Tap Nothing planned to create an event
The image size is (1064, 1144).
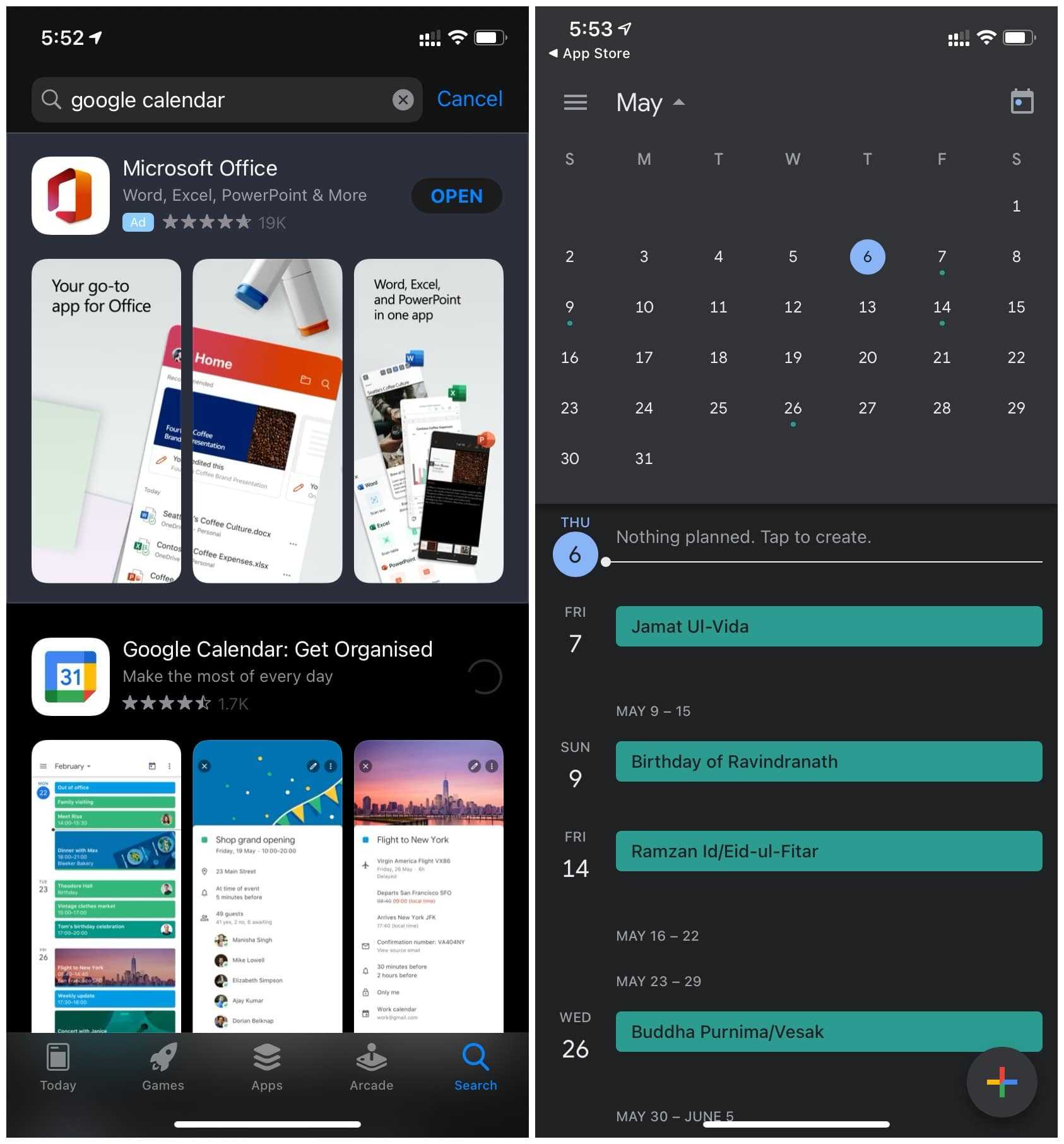[743, 537]
